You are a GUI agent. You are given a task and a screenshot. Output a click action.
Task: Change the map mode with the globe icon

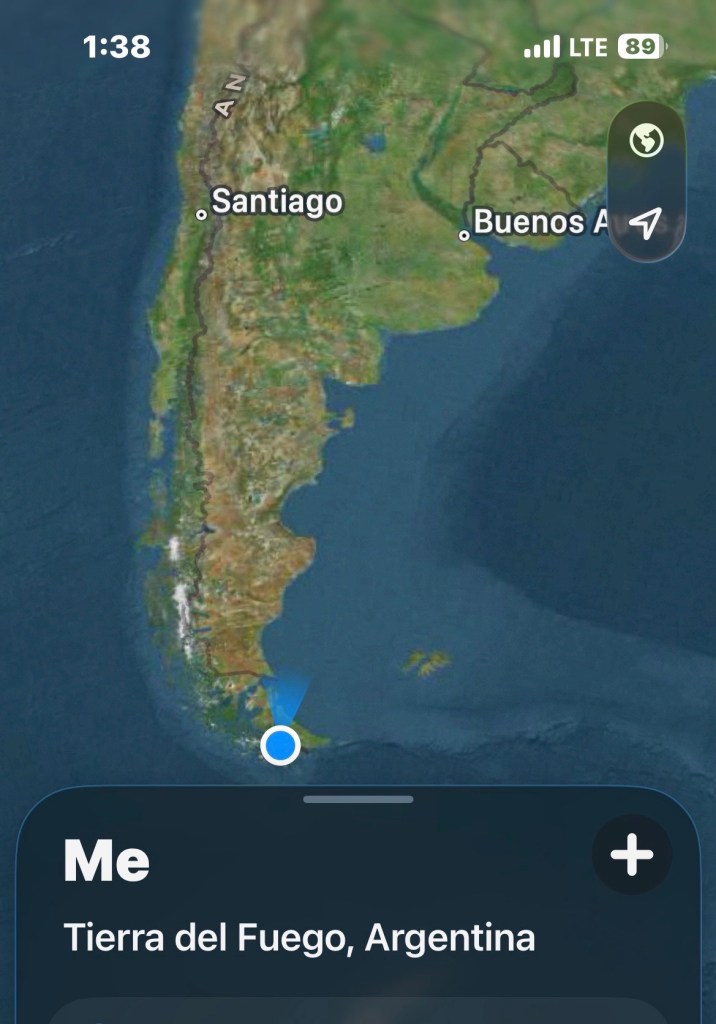[647, 142]
